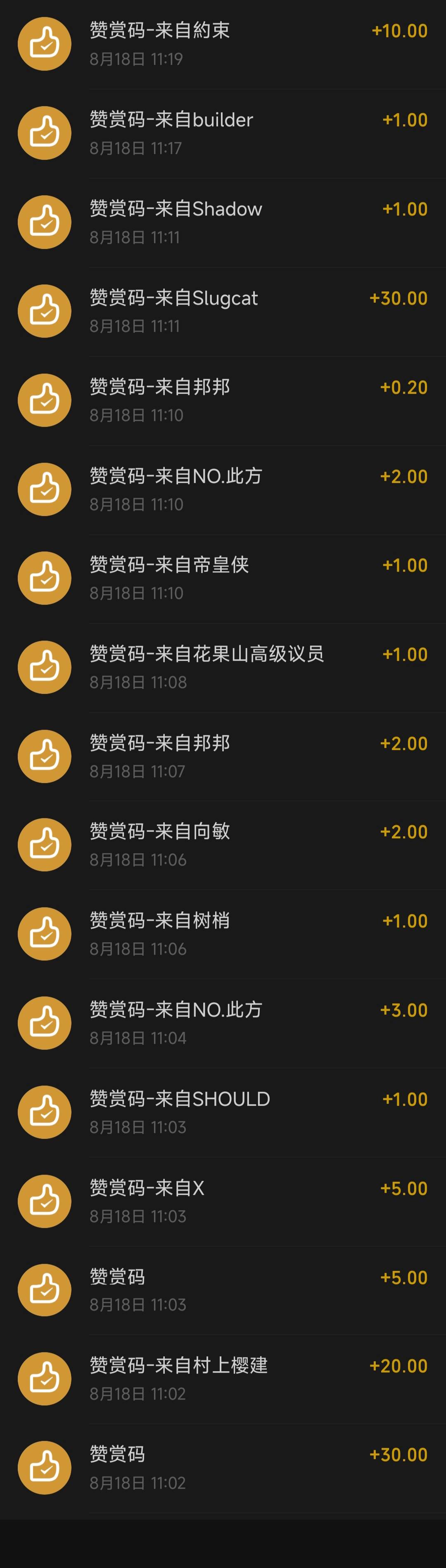Open 邦邦's +0.20 reward record

(223, 400)
